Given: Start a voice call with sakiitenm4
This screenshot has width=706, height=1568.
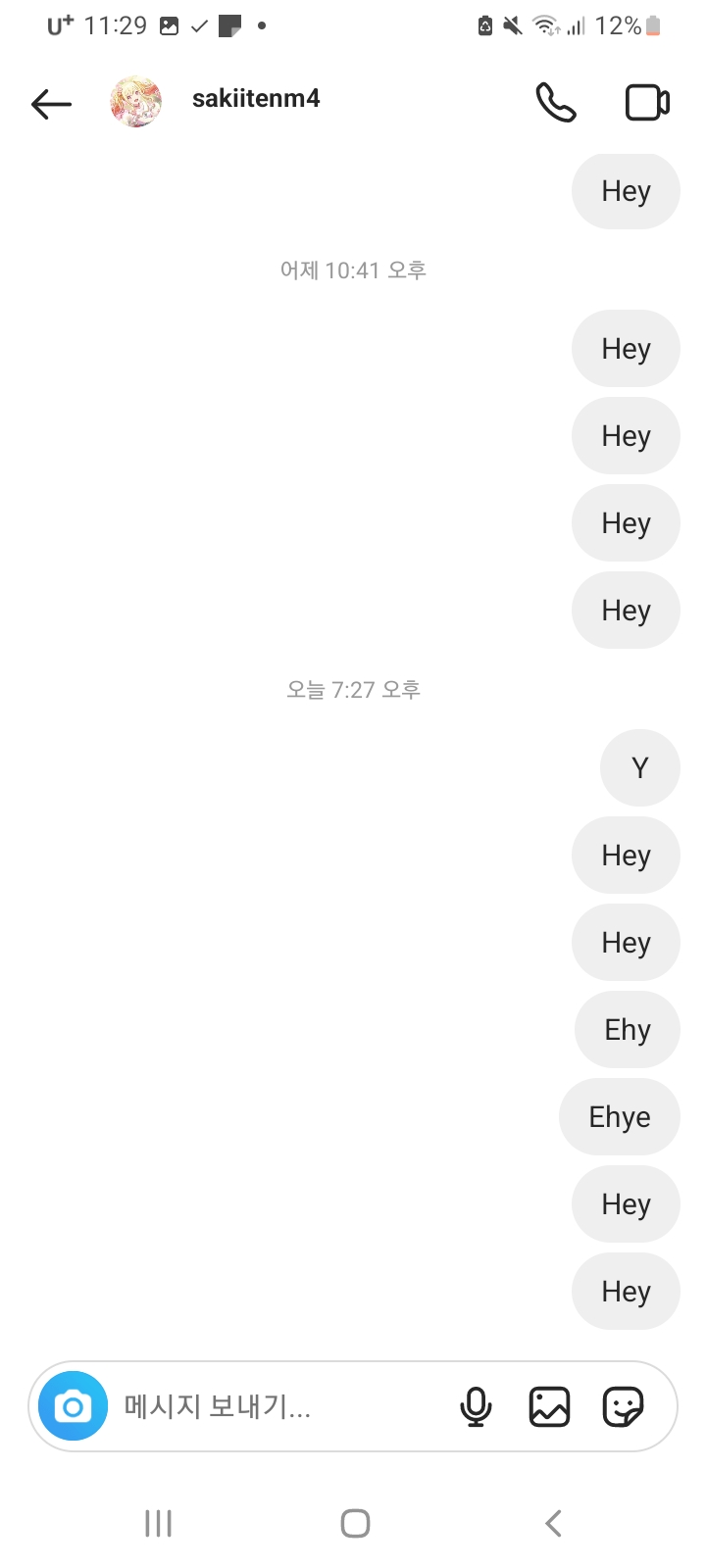Looking at the screenshot, I should pos(556,102).
